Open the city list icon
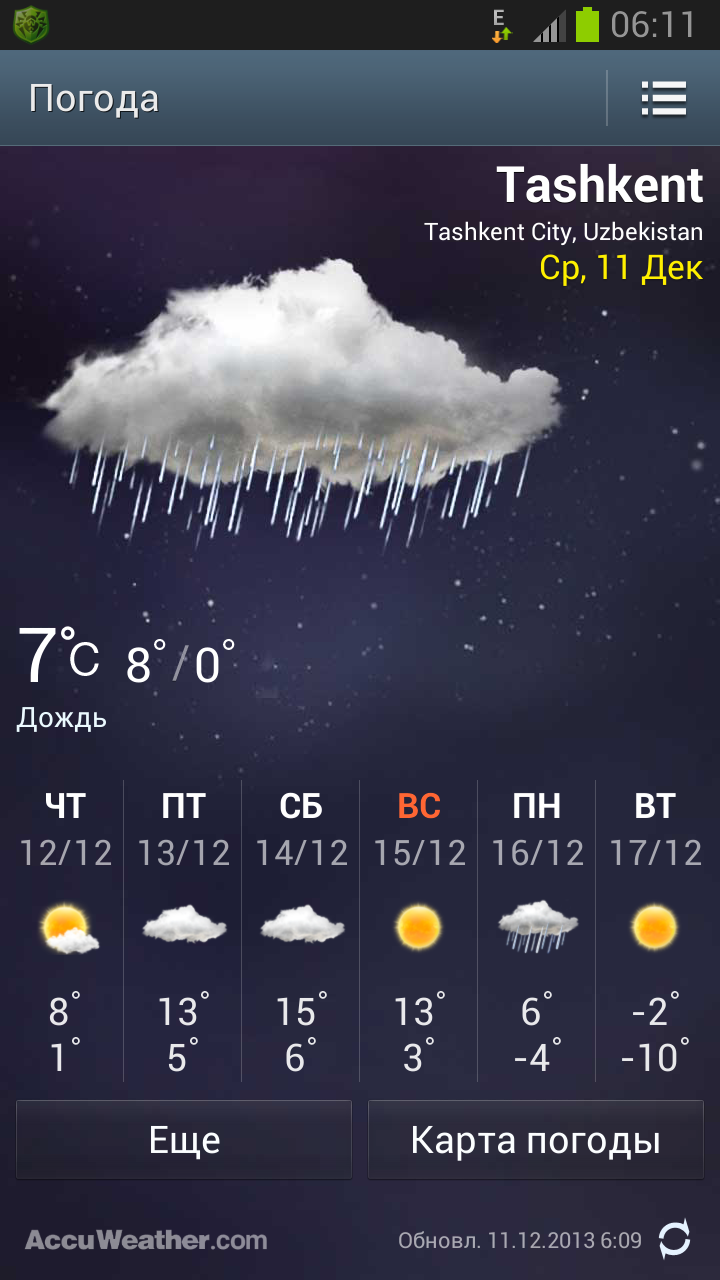Image resolution: width=720 pixels, height=1280 pixels. click(663, 98)
